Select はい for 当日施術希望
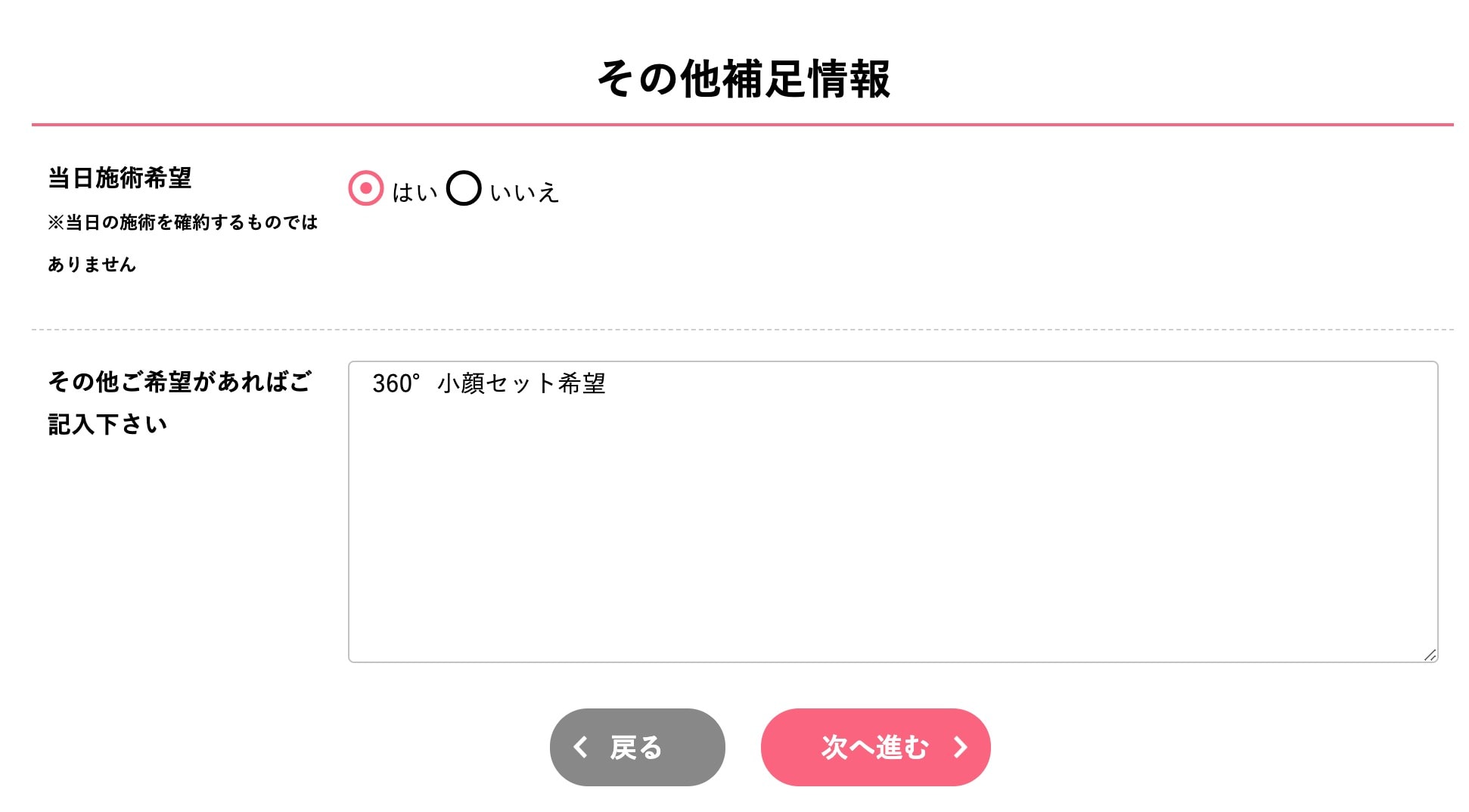The width and height of the screenshot is (1469, 812). click(366, 188)
